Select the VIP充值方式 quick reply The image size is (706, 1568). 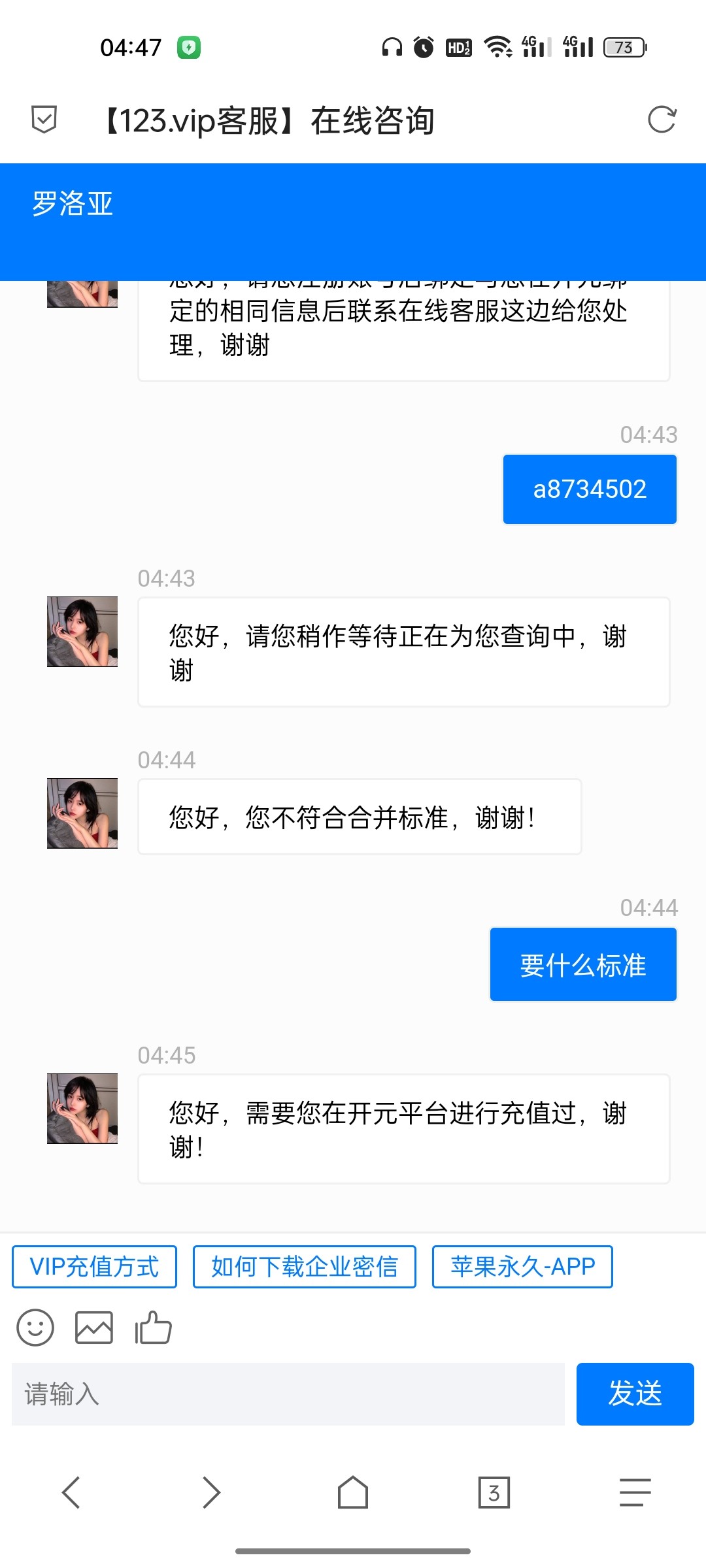pyautogui.click(x=94, y=1266)
